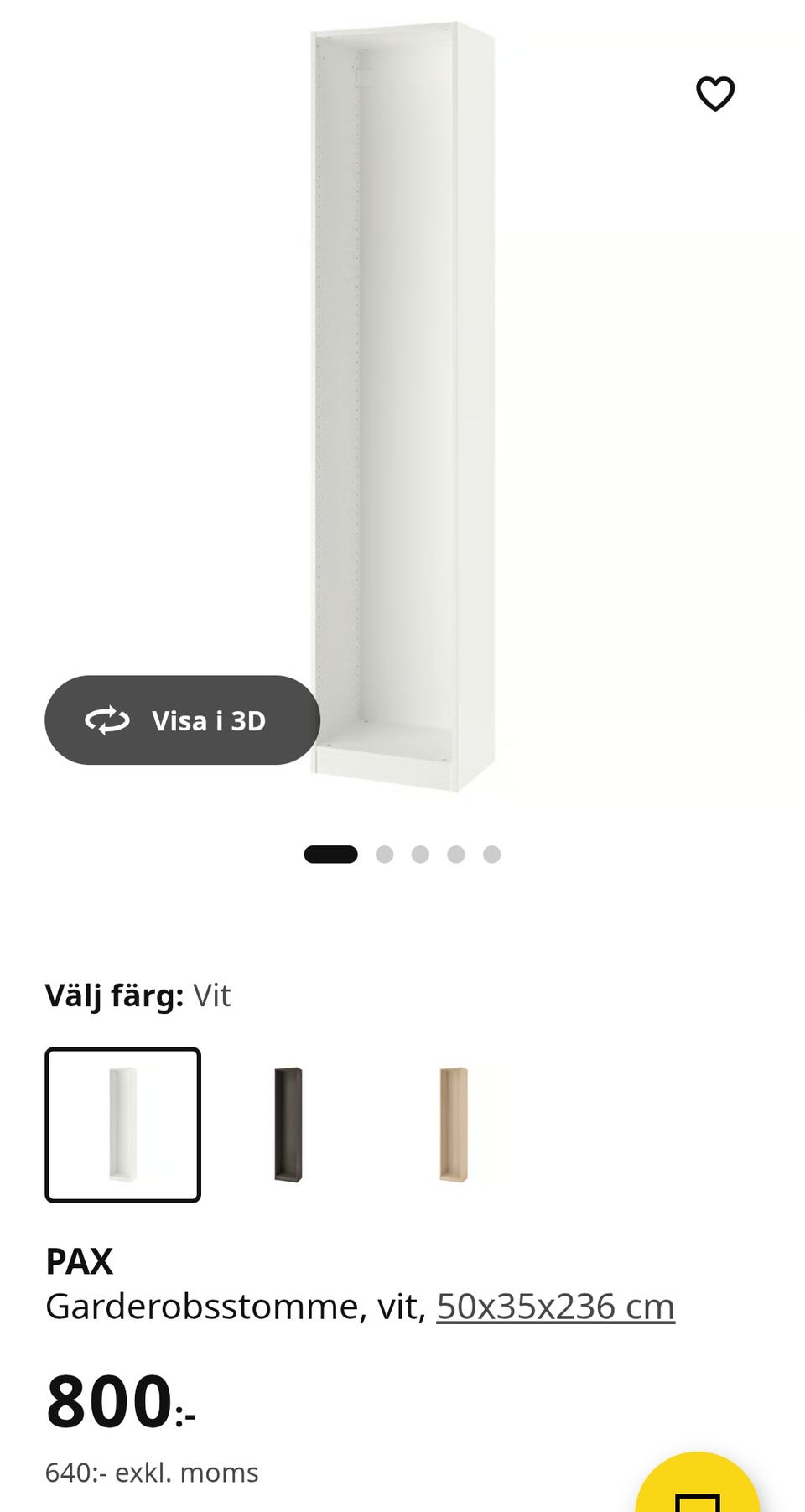Choose the dark gray frame color
Image resolution: width=805 pixels, height=1512 pixels.
(x=288, y=1124)
